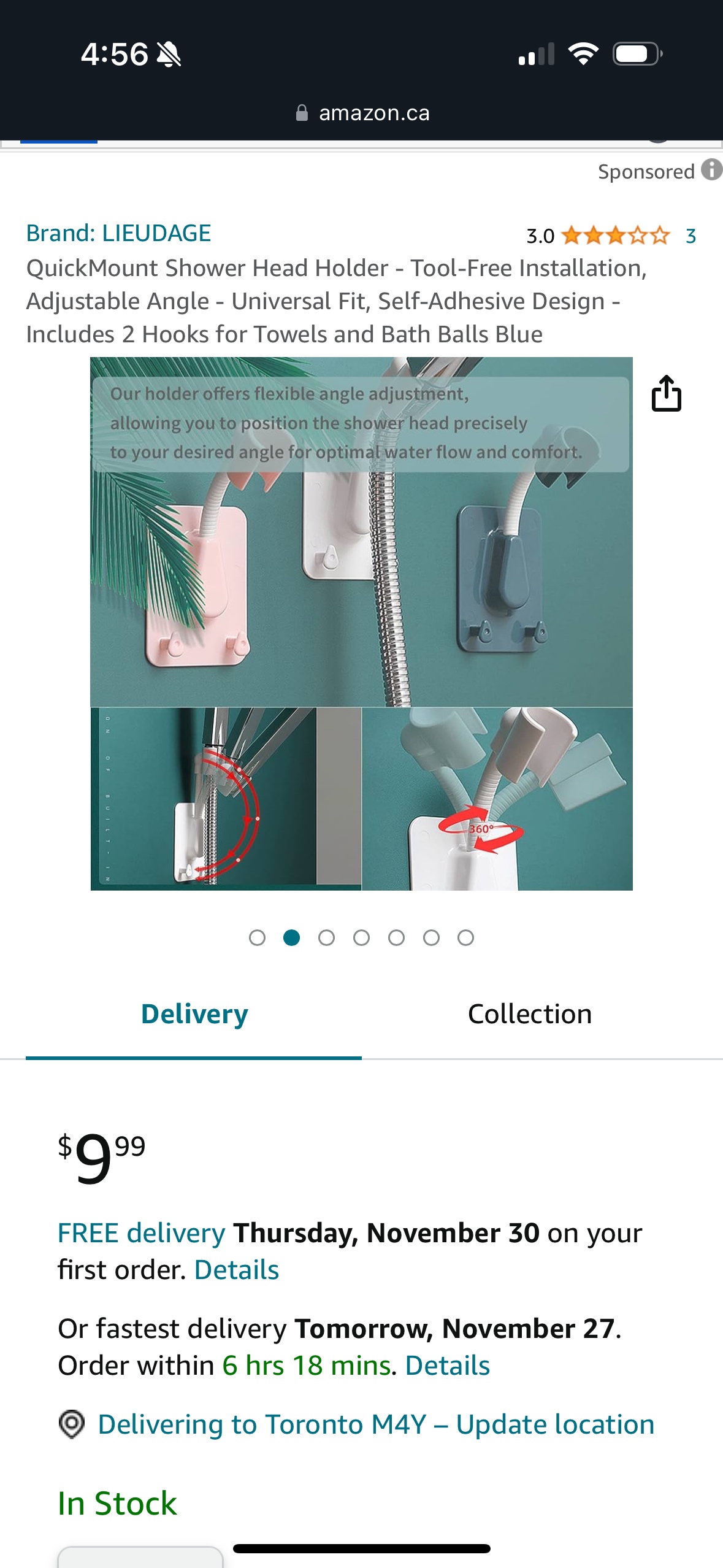Image resolution: width=723 pixels, height=1568 pixels.
Task: Open Details beside FREE delivery first order
Action: 236,1270
